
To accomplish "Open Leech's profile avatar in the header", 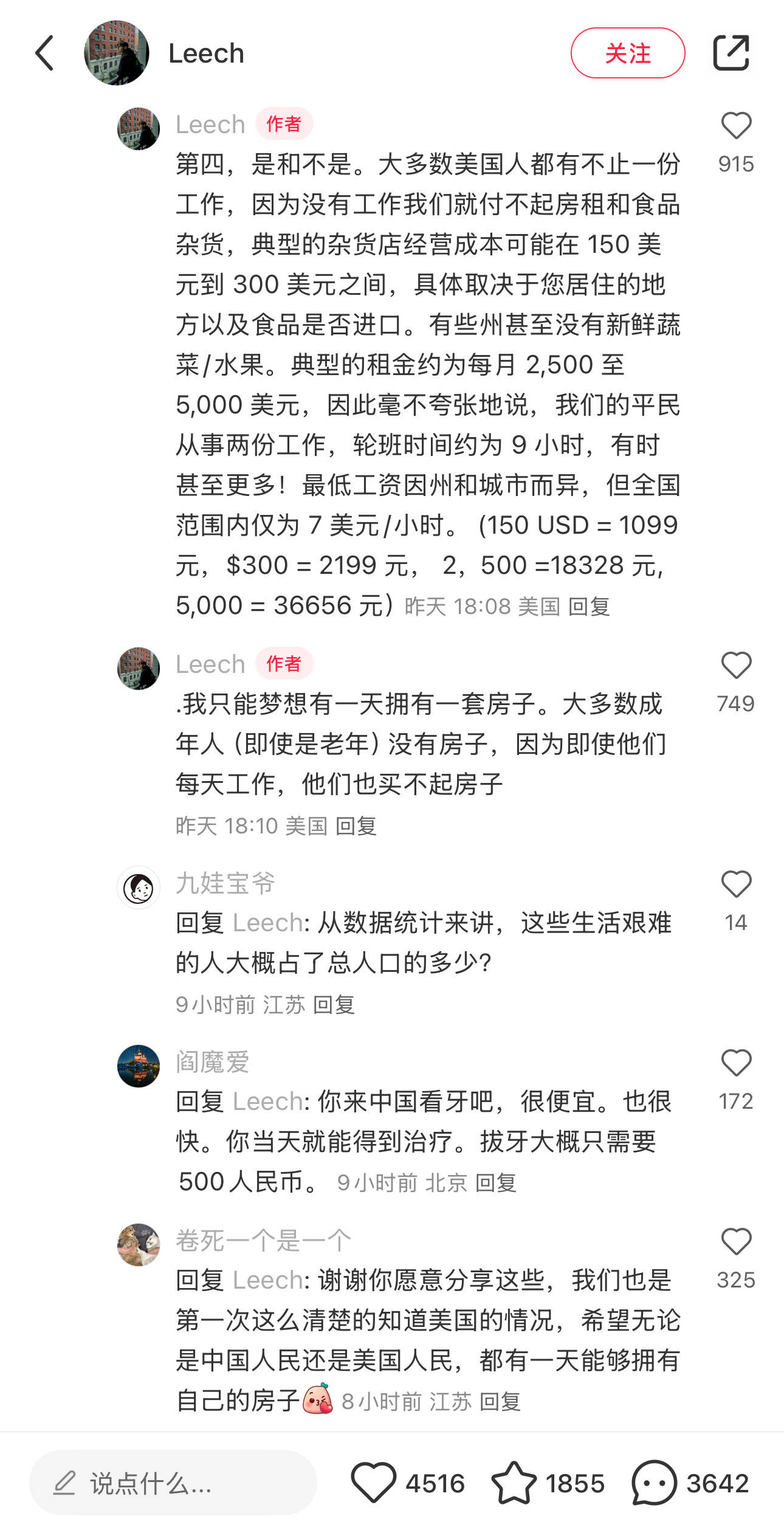I will pyautogui.click(x=116, y=53).
